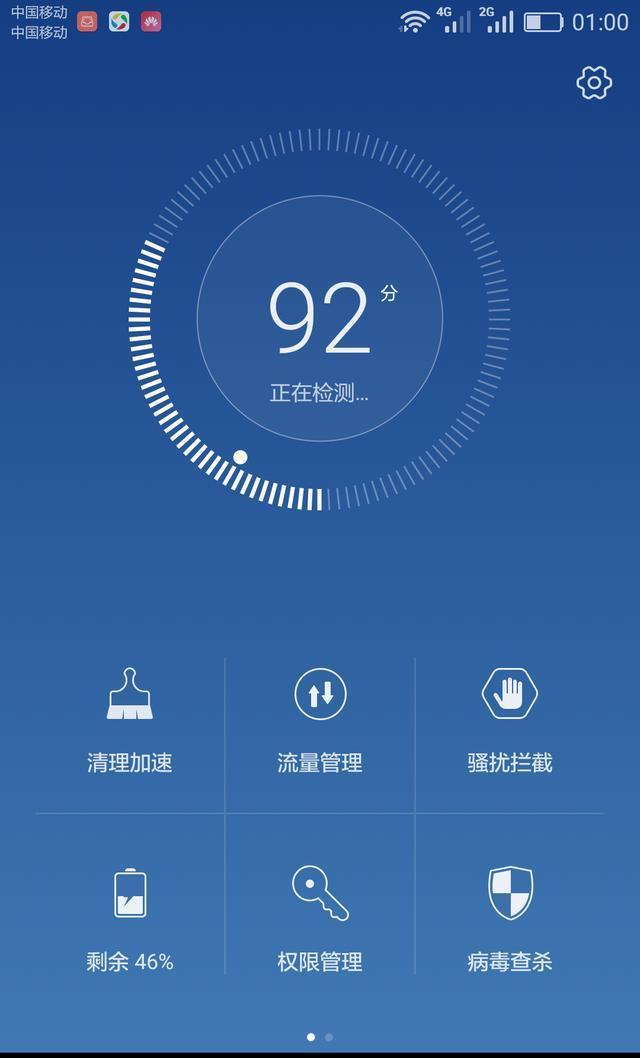Open 清理加速 cleanup tool

129,734
